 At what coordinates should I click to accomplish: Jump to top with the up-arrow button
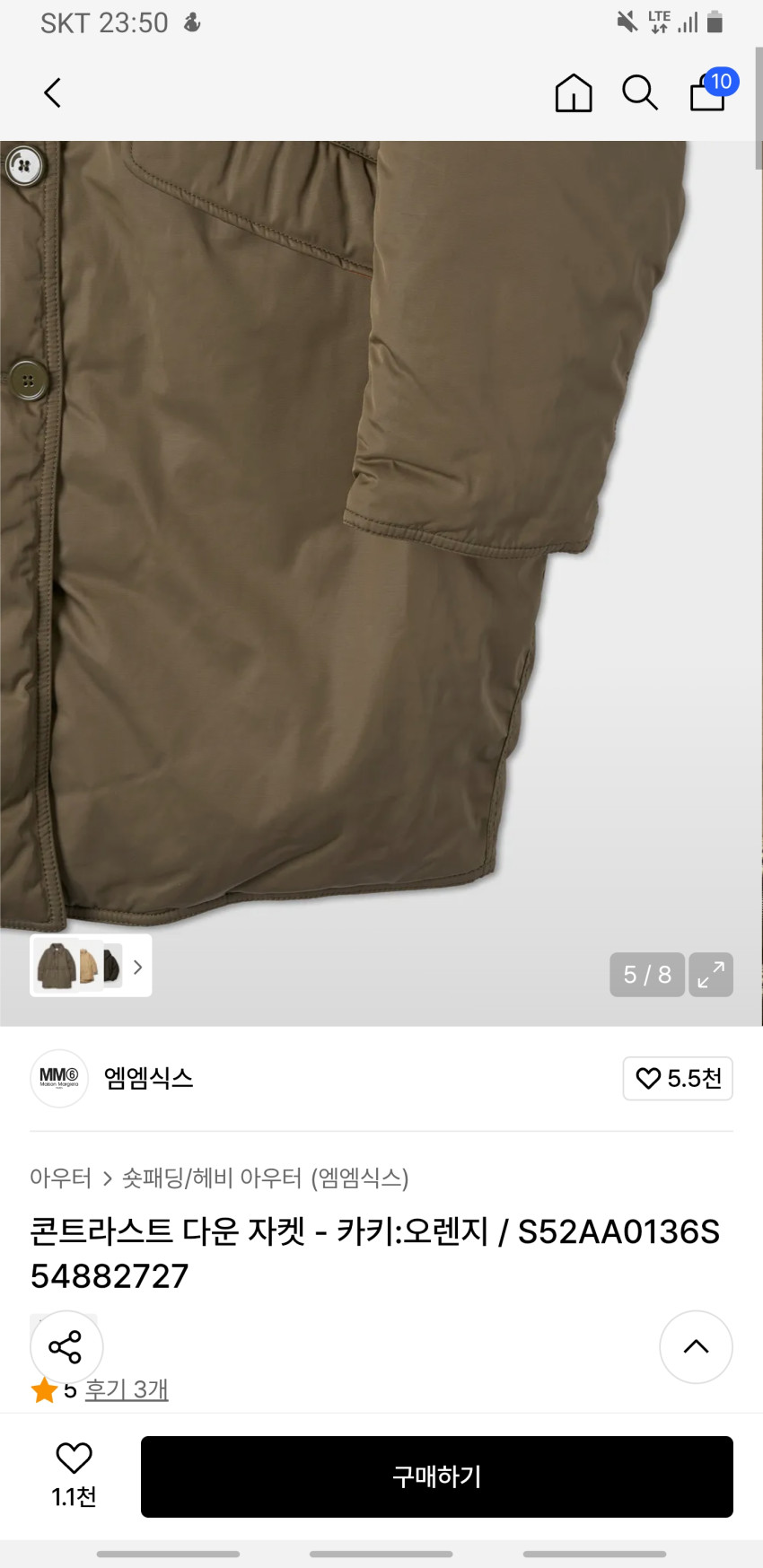(x=696, y=1346)
